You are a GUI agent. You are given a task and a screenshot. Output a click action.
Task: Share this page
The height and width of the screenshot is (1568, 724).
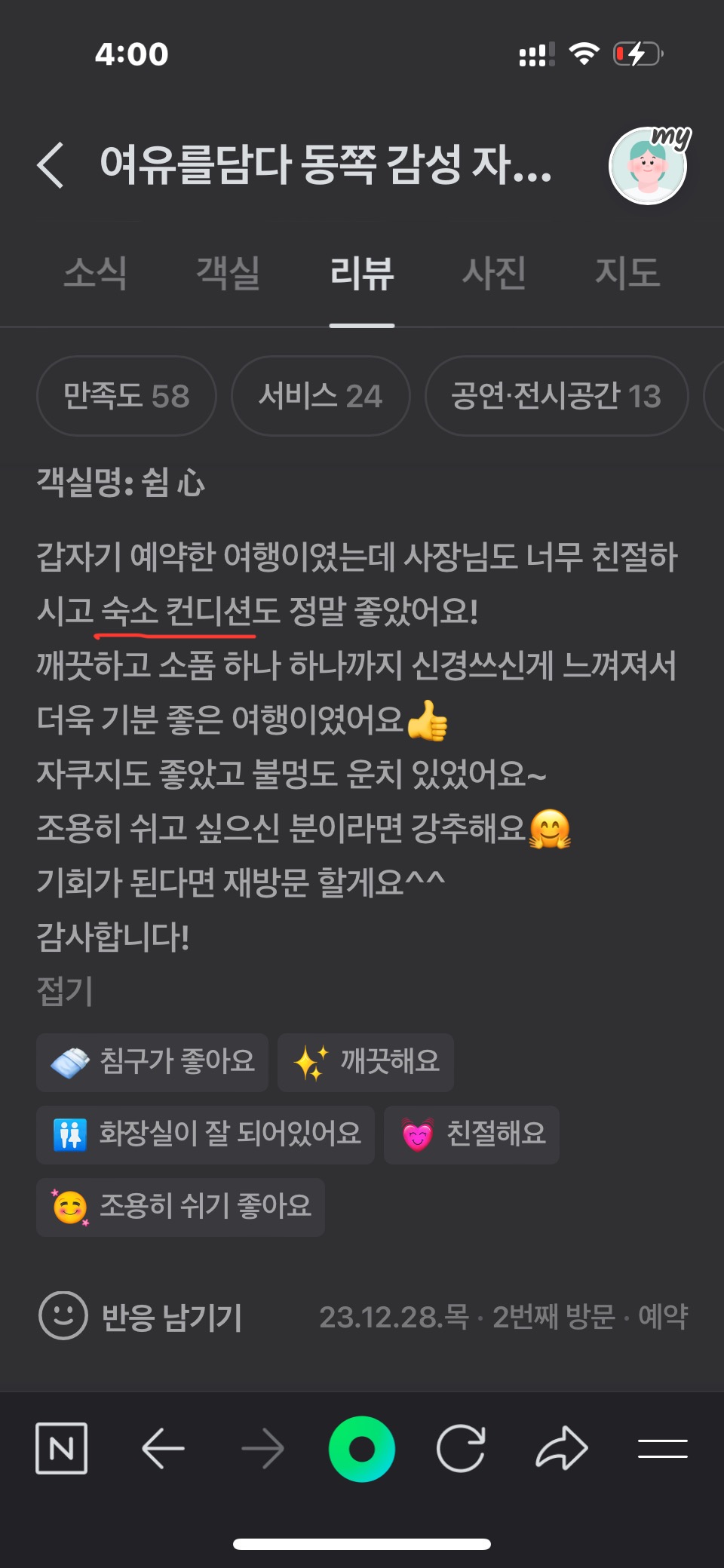click(x=561, y=1448)
